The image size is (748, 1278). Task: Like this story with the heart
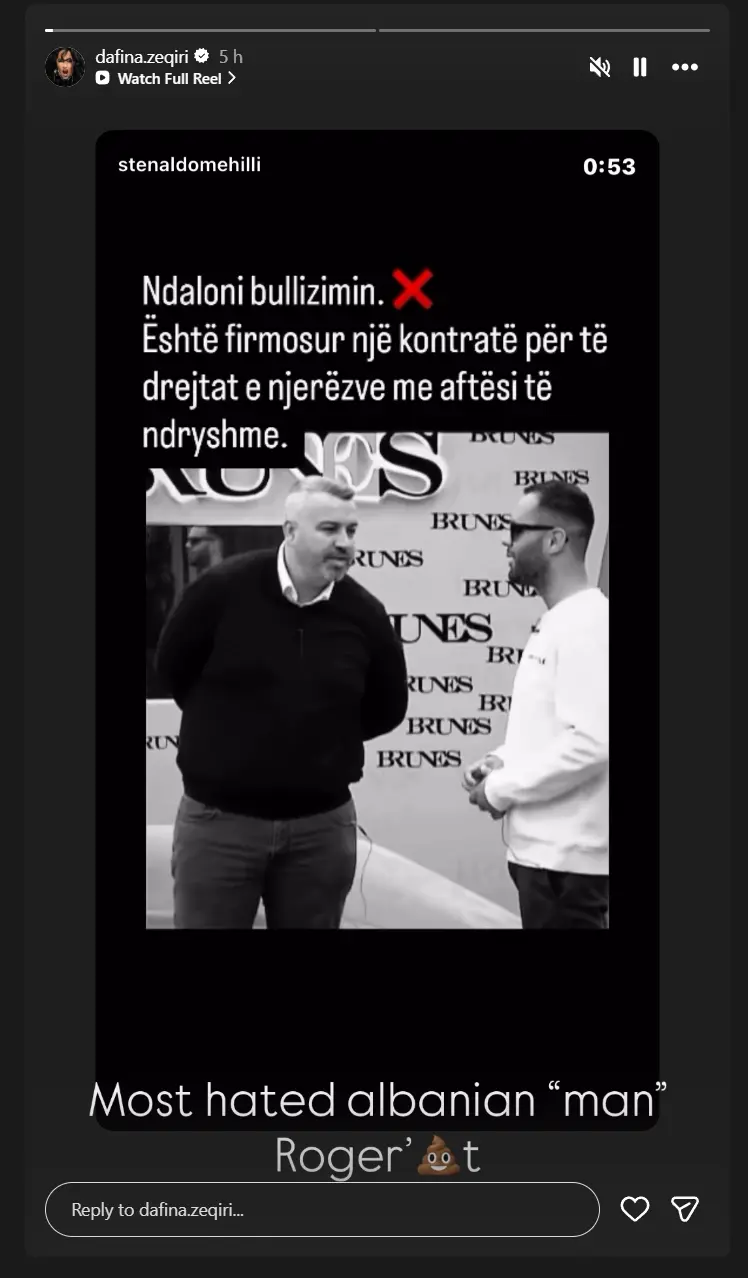click(x=635, y=1209)
